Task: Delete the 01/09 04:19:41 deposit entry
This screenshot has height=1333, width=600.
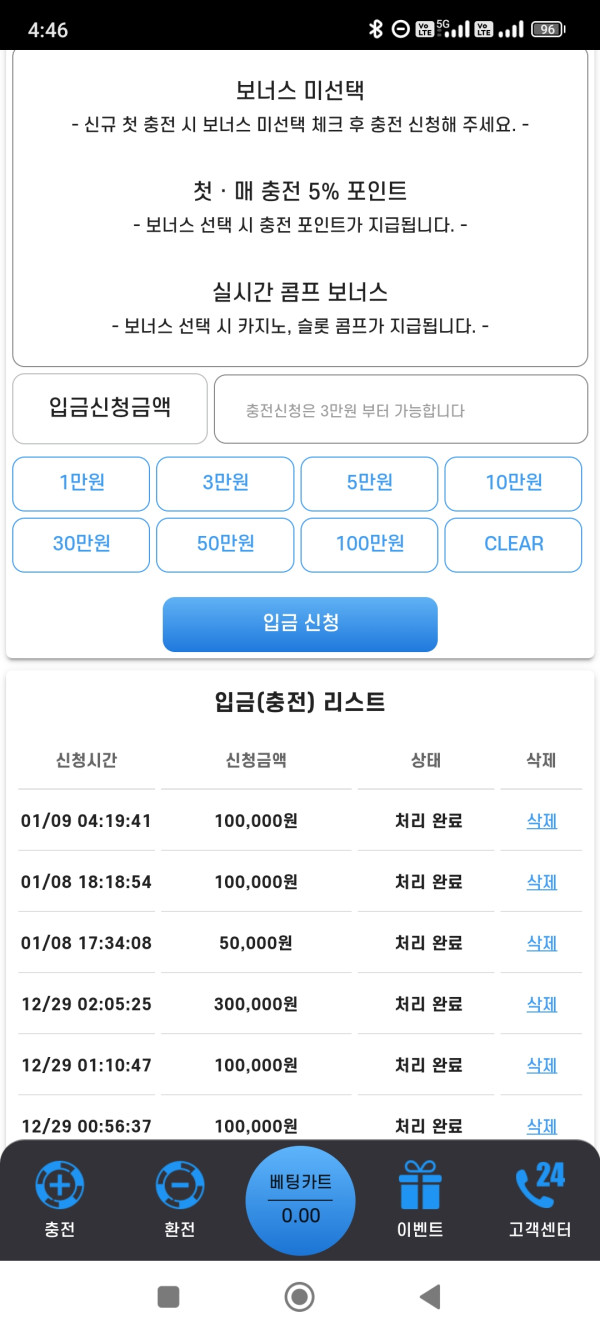Action: [541, 821]
